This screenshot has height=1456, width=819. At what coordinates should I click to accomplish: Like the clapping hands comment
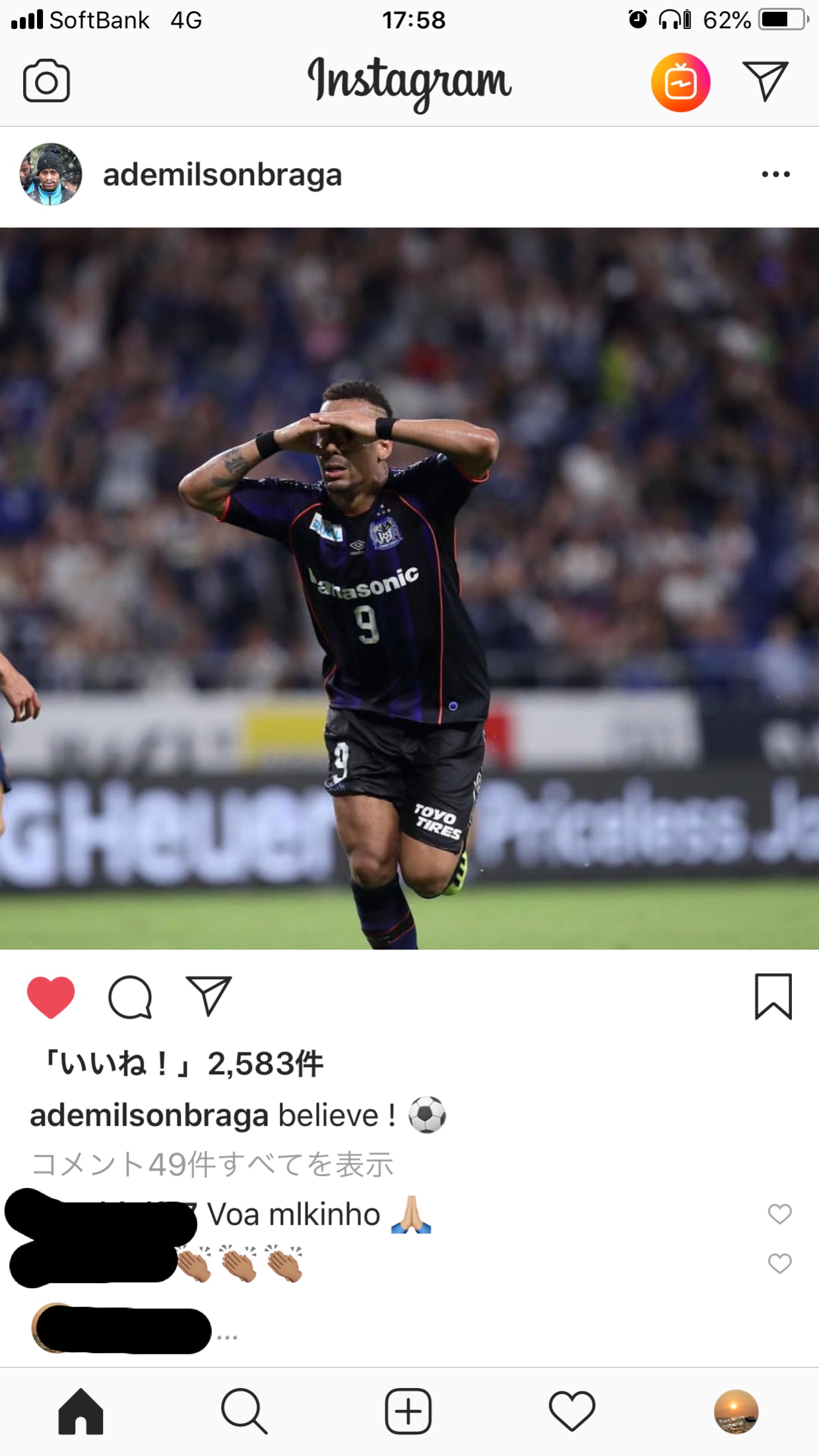(x=779, y=1263)
